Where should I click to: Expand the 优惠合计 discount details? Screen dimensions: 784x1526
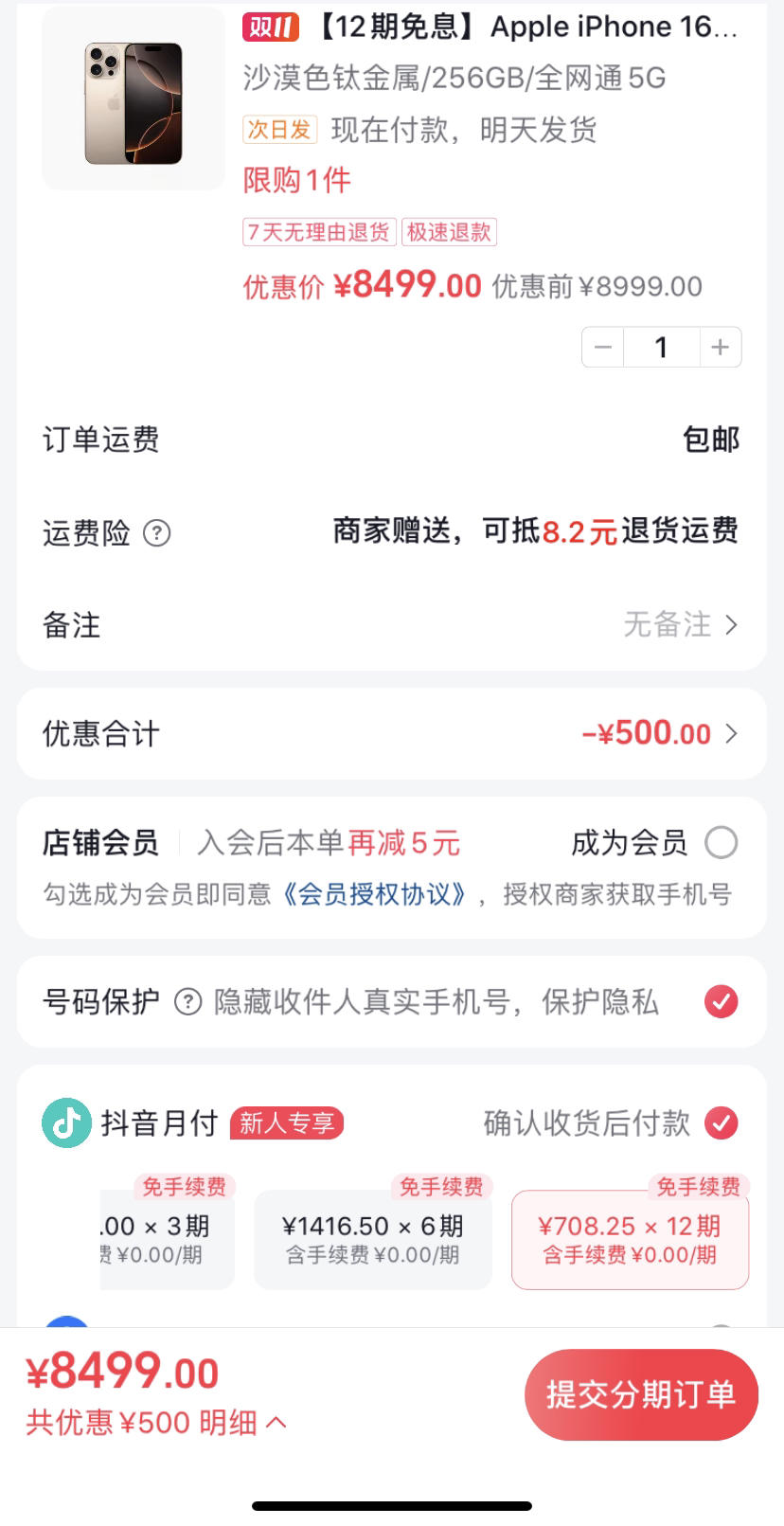coord(392,734)
